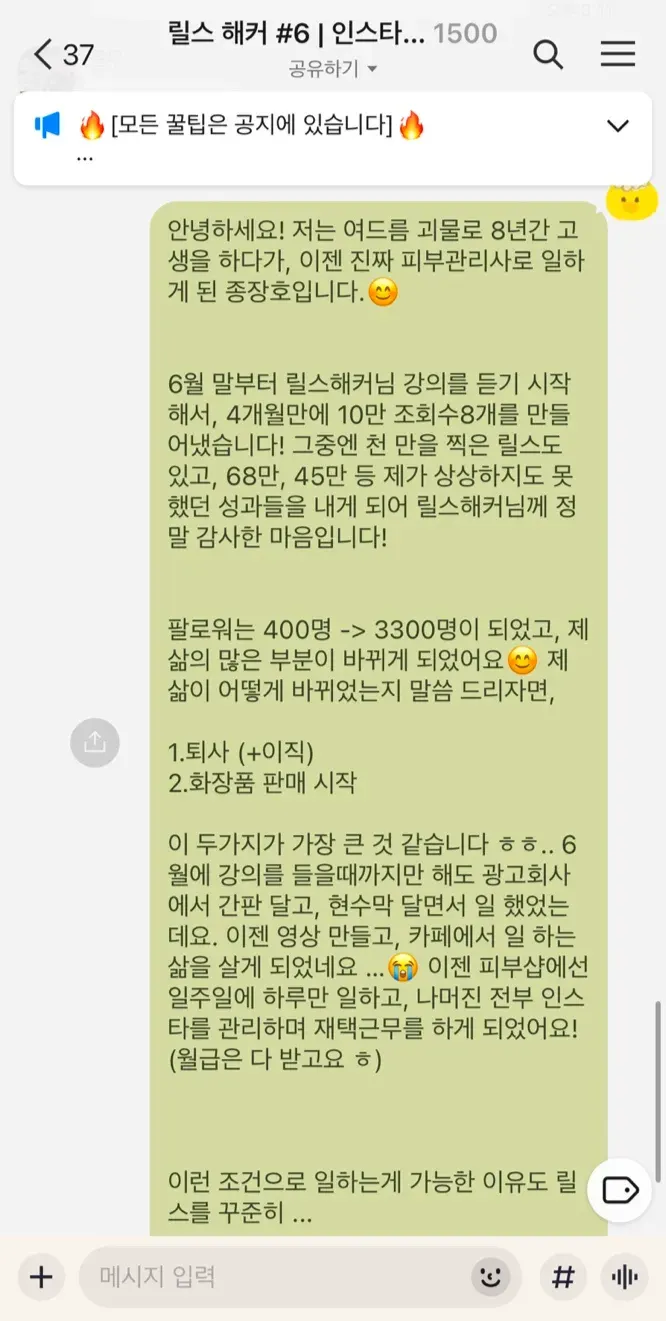Viewport: 666px width, 1321px height.
Task: Search within this chat room
Action: point(548,54)
